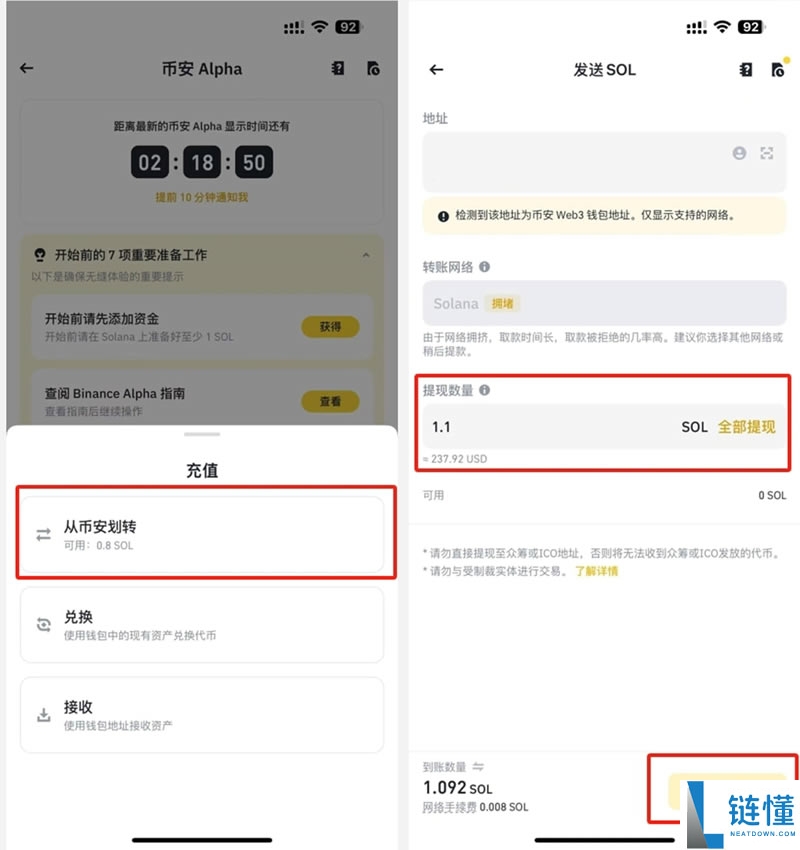Go back from the 发送 SOL screen
Viewport: 800px width, 850px height.
436,69
